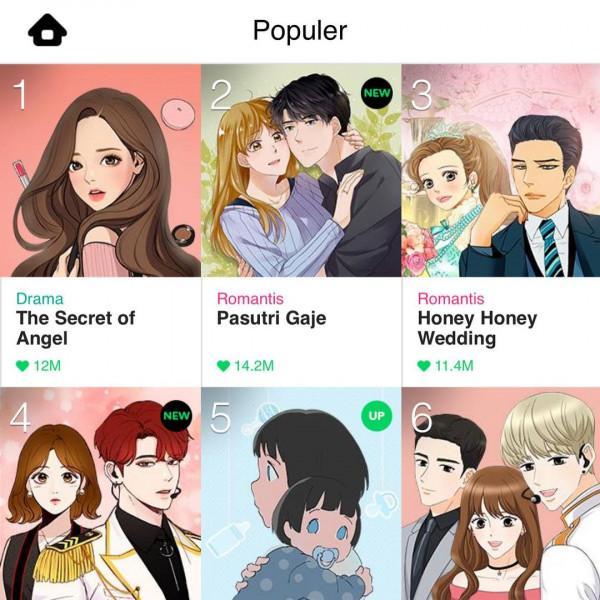Go to the home screen icon
600x600 pixels.
coord(47,31)
